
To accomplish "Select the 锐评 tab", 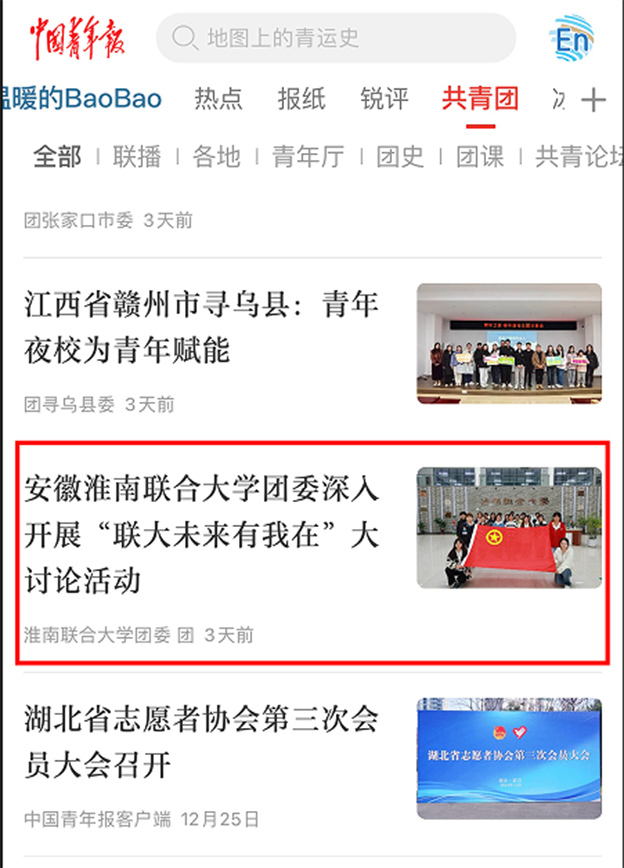I will point(384,98).
